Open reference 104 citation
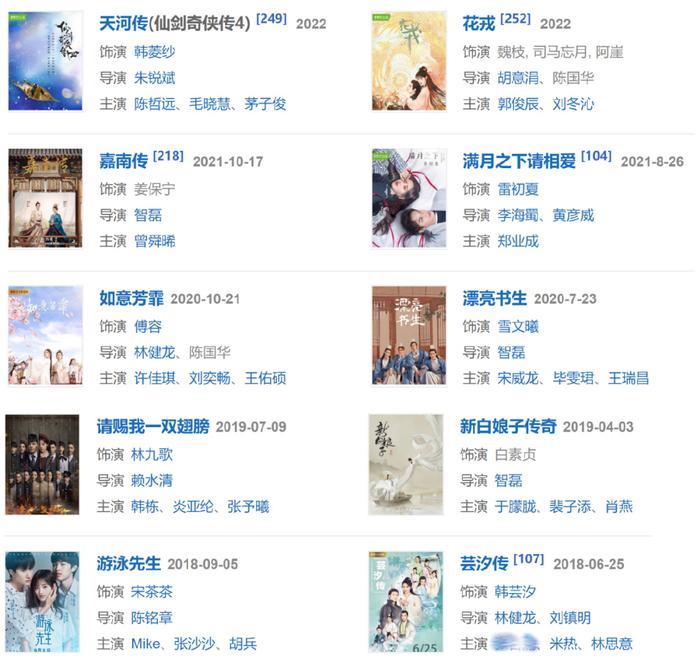Screen dimensions: 700x669 click(596, 155)
